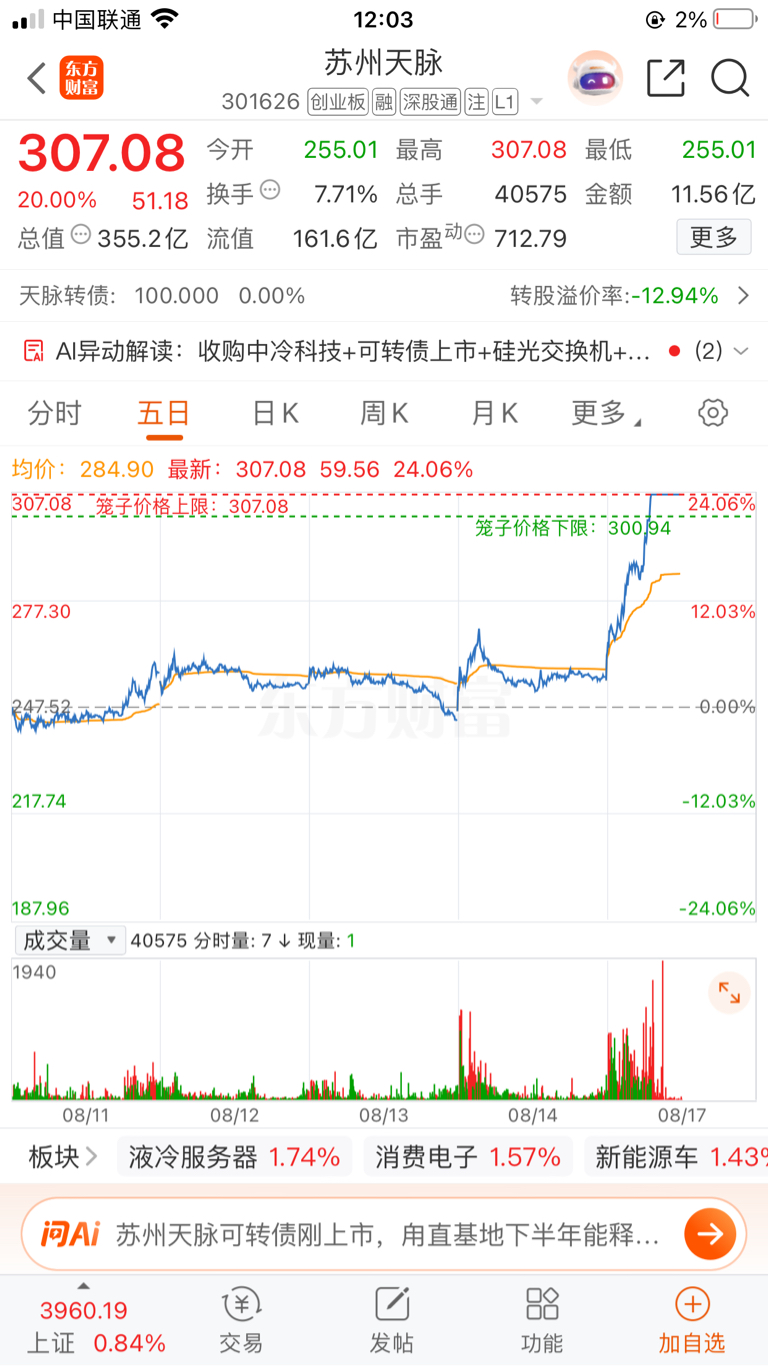Open the search magnifier icon
The image size is (768, 1366).
pos(730,78)
